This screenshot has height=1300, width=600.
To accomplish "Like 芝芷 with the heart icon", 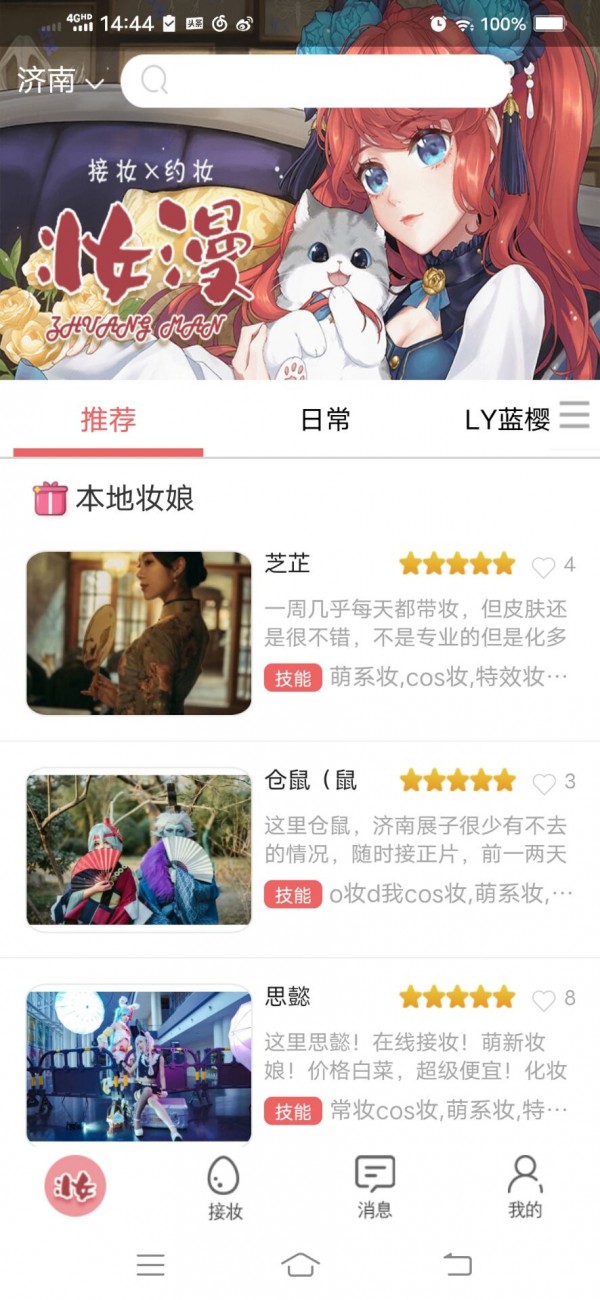I will tap(543, 567).
